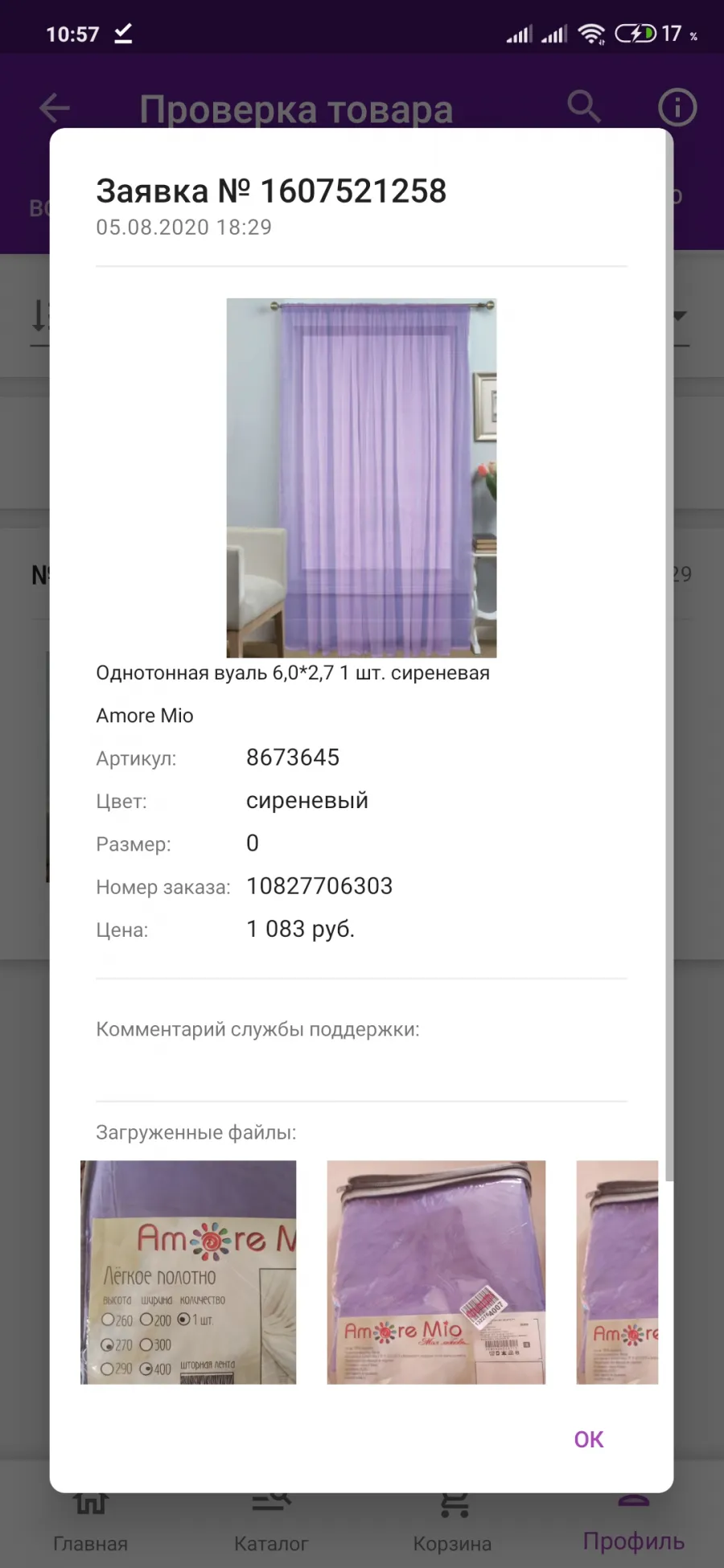Open the lilac curtain product image
The image size is (724, 1568).
coord(361,478)
